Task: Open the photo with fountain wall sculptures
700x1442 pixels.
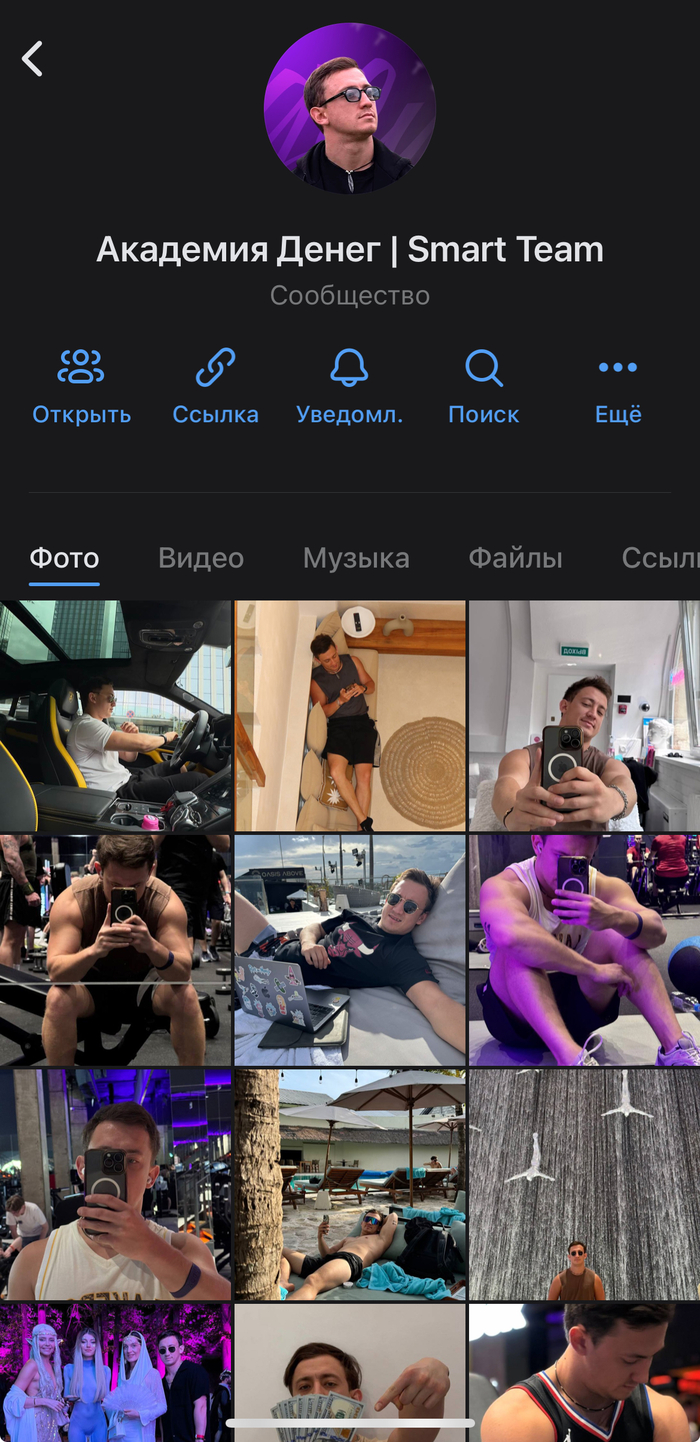Action: (x=584, y=1184)
